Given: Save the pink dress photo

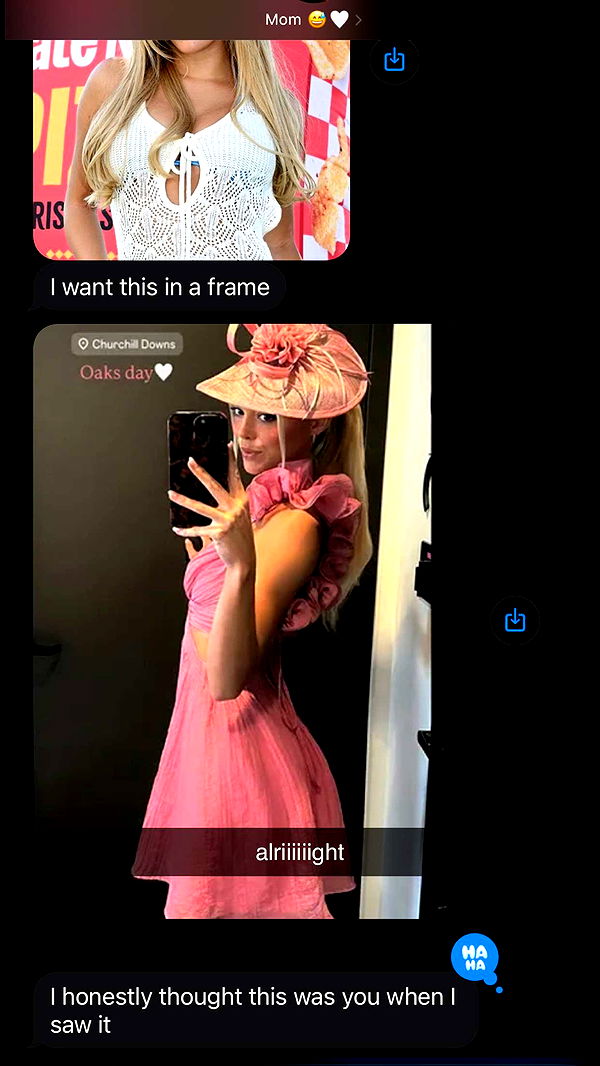Looking at the screenshot, I should [515, 620].
